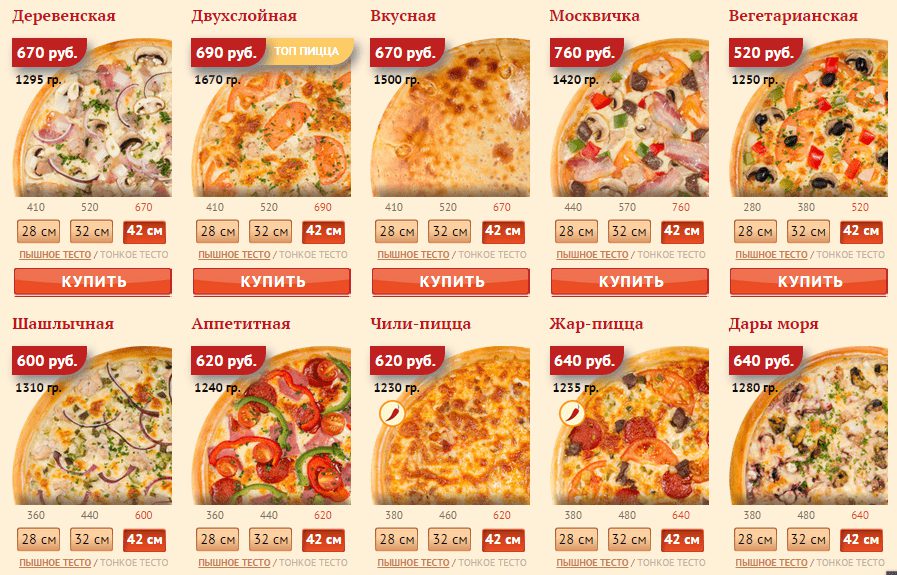
Task: Buy the Вегетарианская pizza
Action: coord(808,281)
